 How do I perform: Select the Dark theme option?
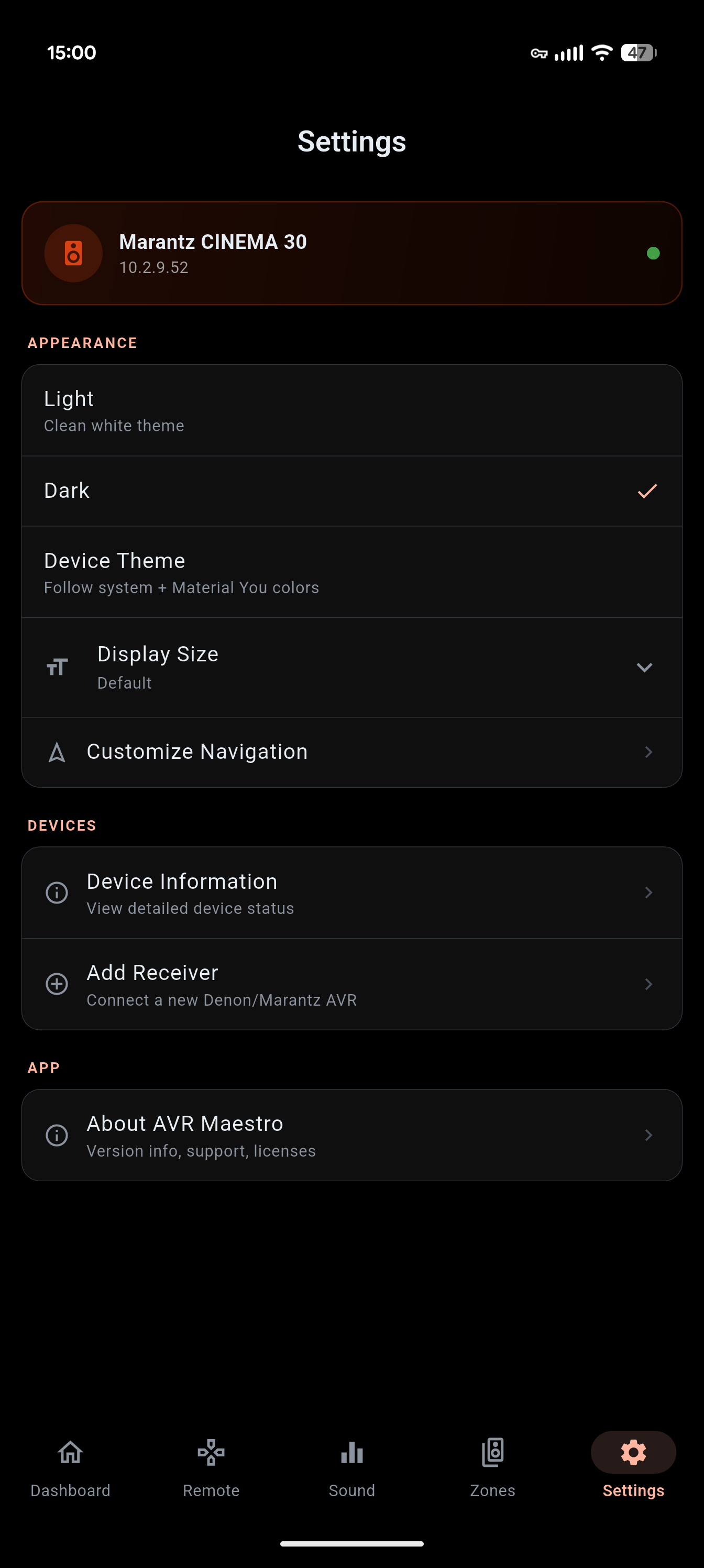(x=351, y=491)
